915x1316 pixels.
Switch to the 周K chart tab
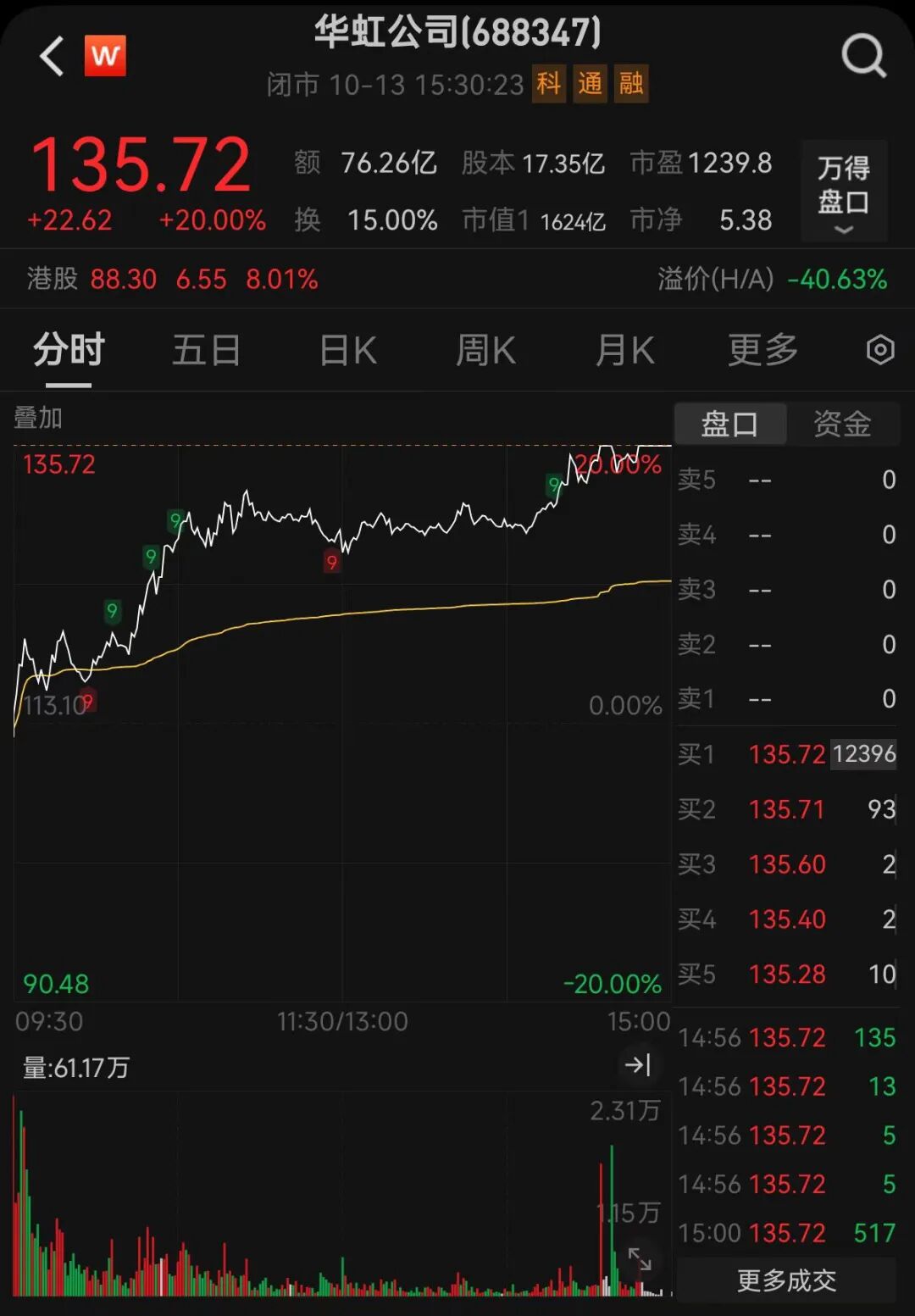pos(485,350)
